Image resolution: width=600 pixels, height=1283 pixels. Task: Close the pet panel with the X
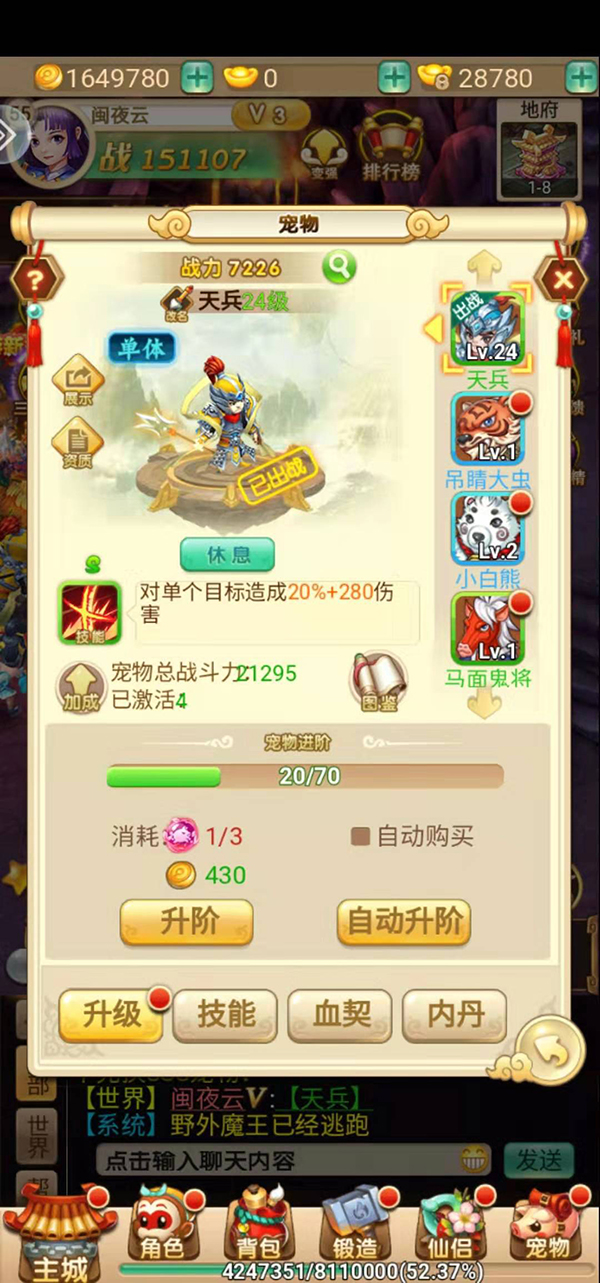click(x=563, y=280)
